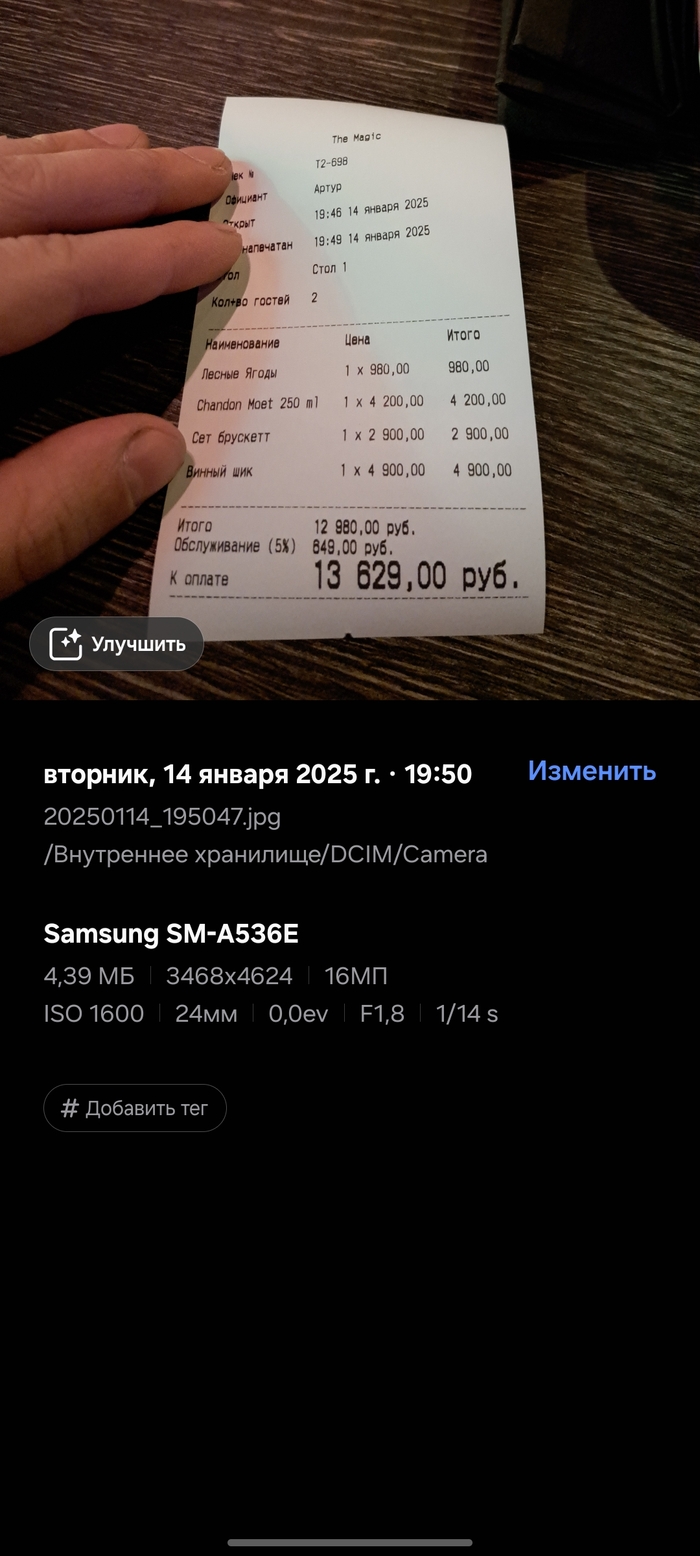The height and width of the screenshot is (1556, 700).
Task: Add a tag with Добавить тег
Action: pos(135,1108)
